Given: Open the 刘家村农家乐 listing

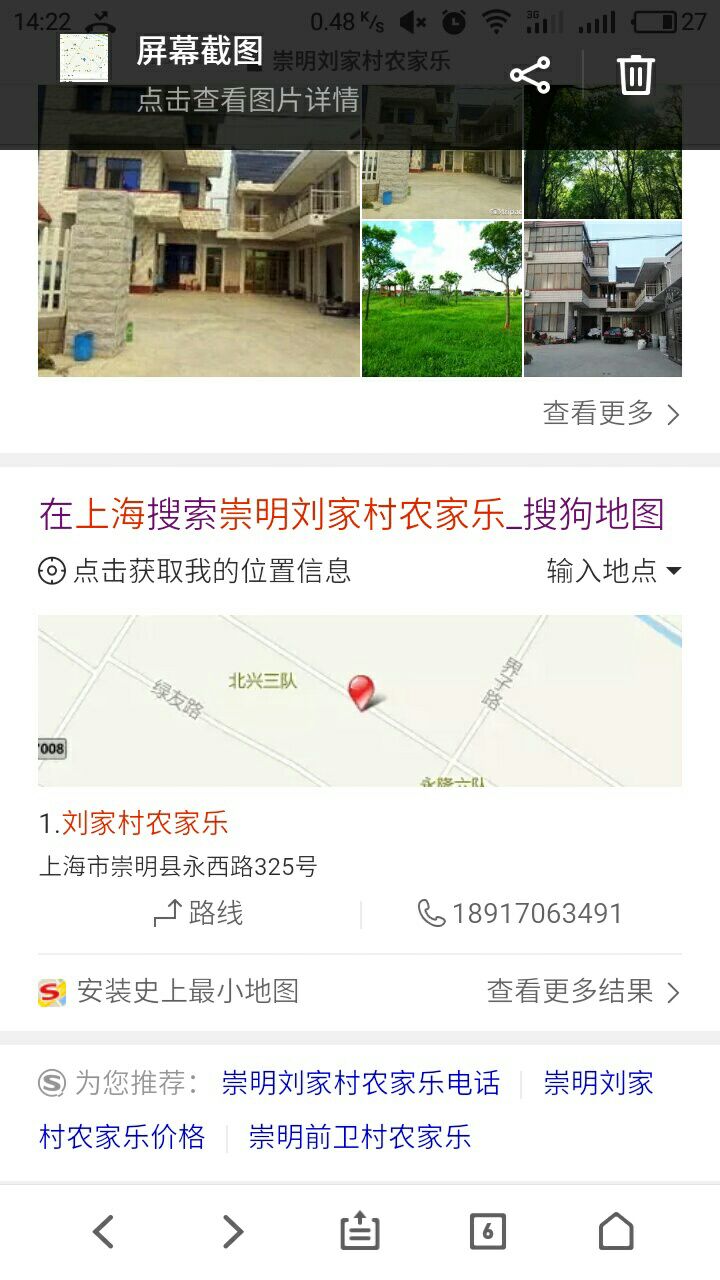Looking at the screenshot, I should [x=144, y=823].
